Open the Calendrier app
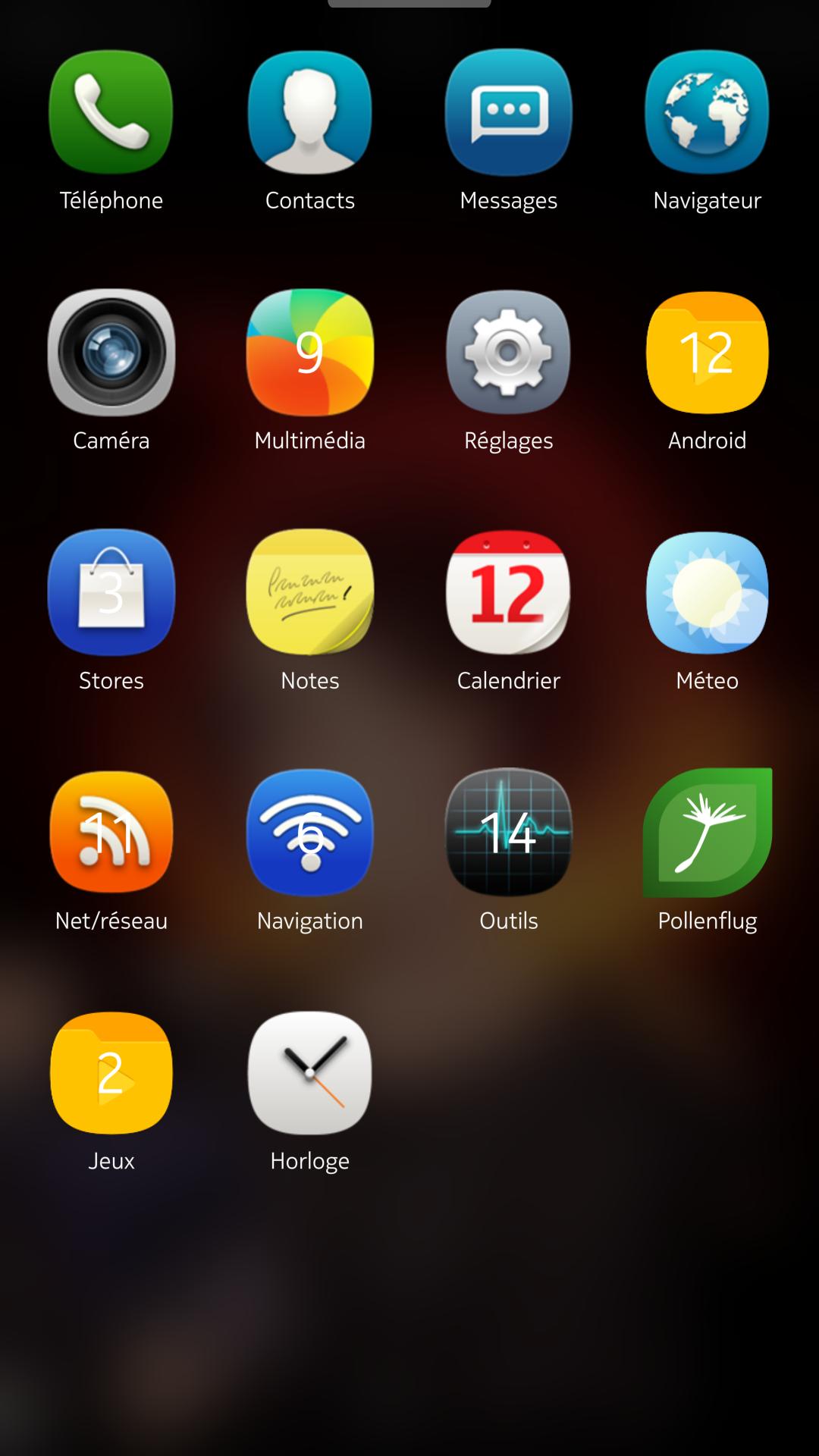The image size is (819, 1456). [508, 592]
